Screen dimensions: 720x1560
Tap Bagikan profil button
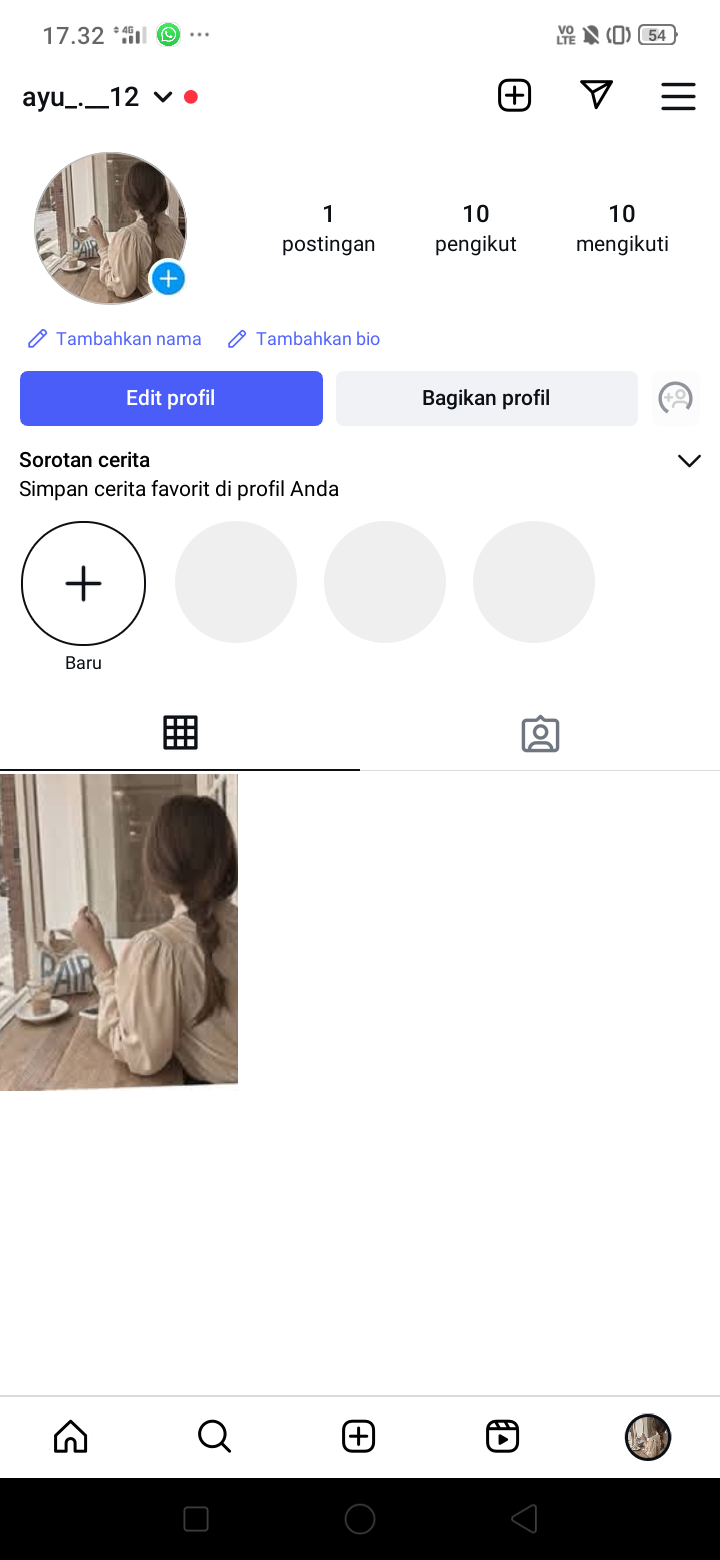click(x=486, y=398)
